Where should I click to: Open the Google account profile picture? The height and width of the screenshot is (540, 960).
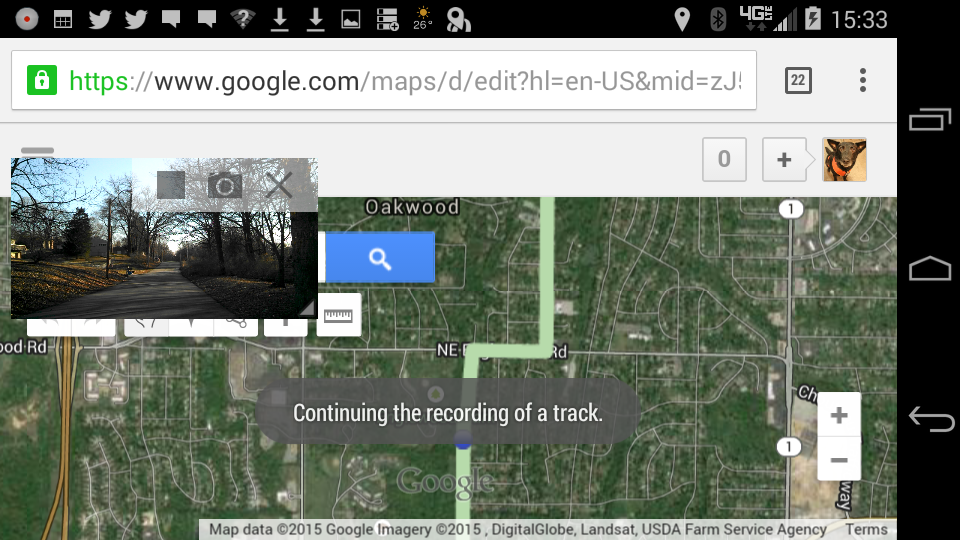[x=844, y=160]
